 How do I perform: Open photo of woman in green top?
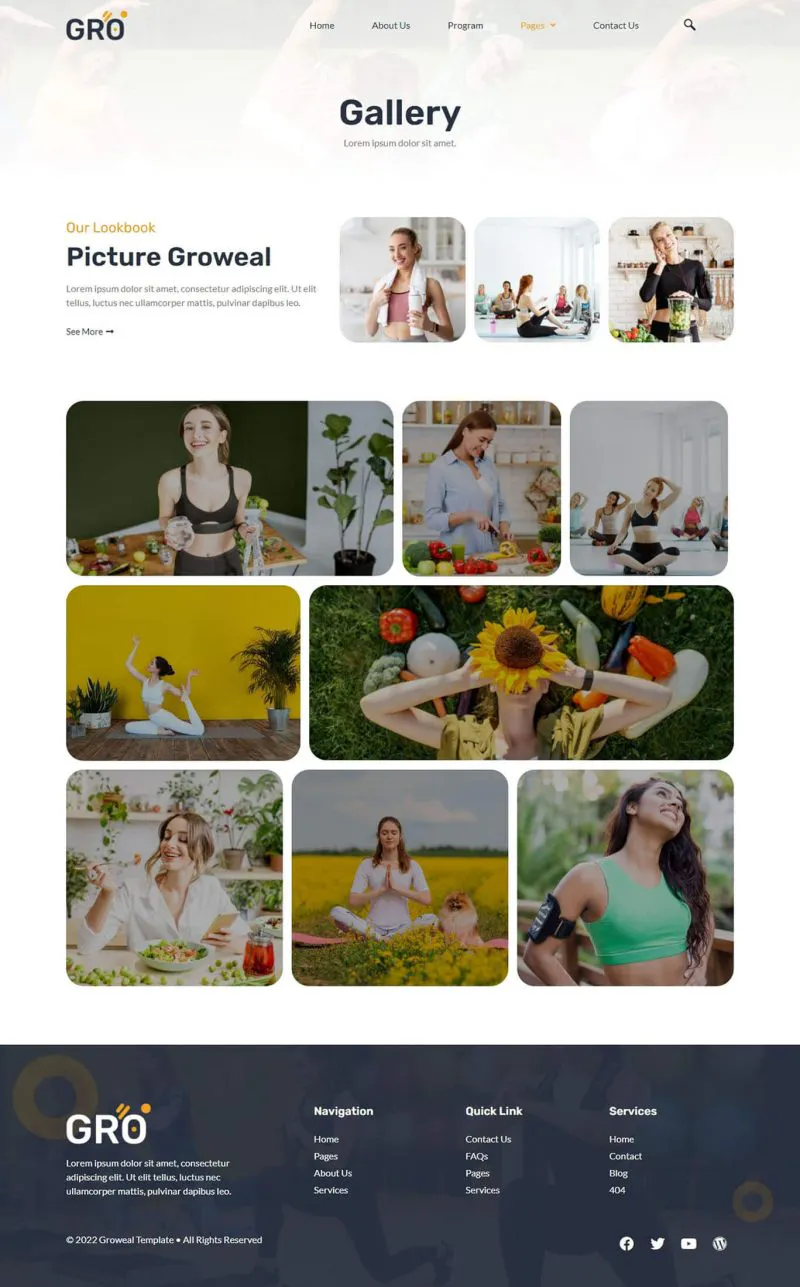625,877
